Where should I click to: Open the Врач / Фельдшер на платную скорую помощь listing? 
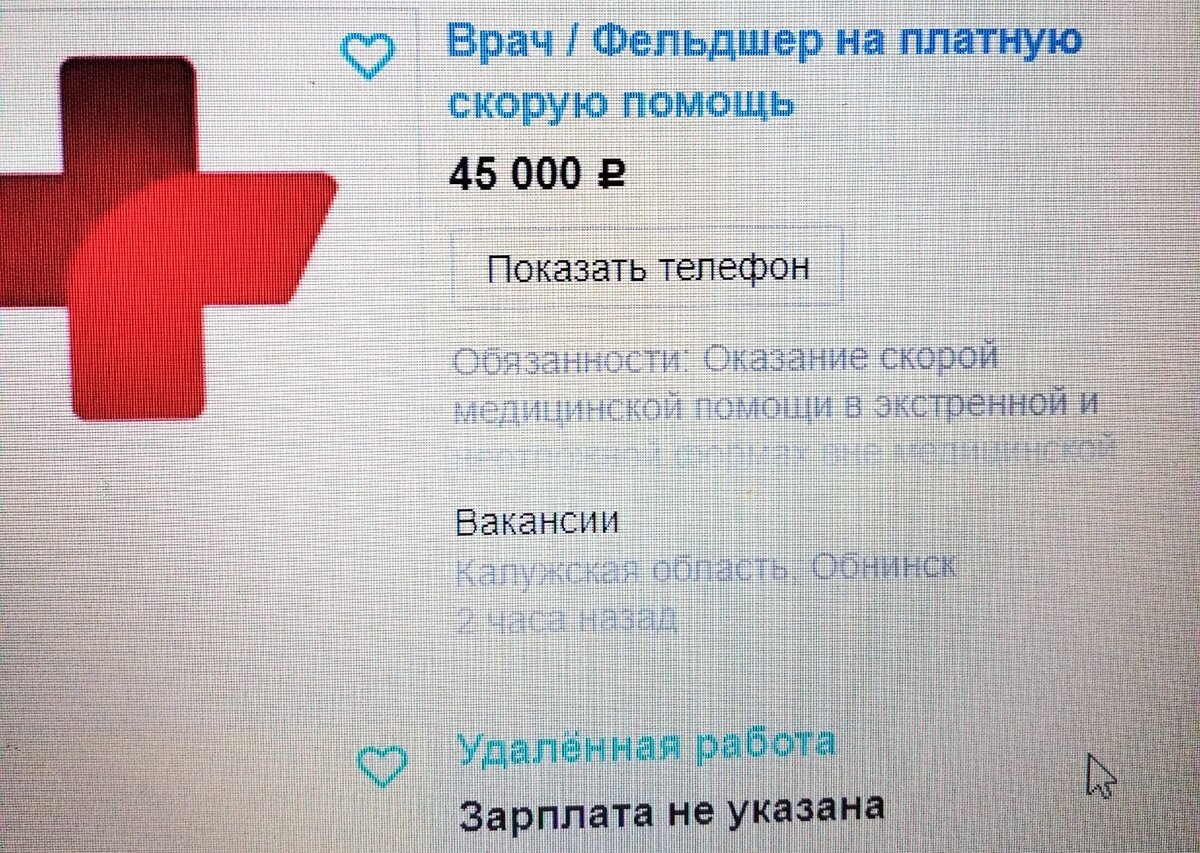764,71
